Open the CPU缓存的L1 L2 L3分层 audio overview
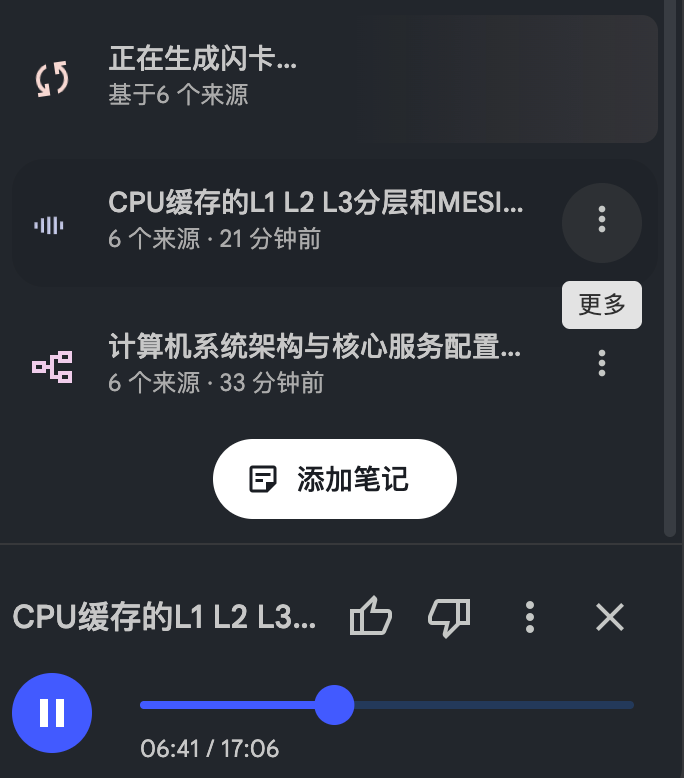The width and height of the screenshot is (684, 778). (x=315, y=222)
